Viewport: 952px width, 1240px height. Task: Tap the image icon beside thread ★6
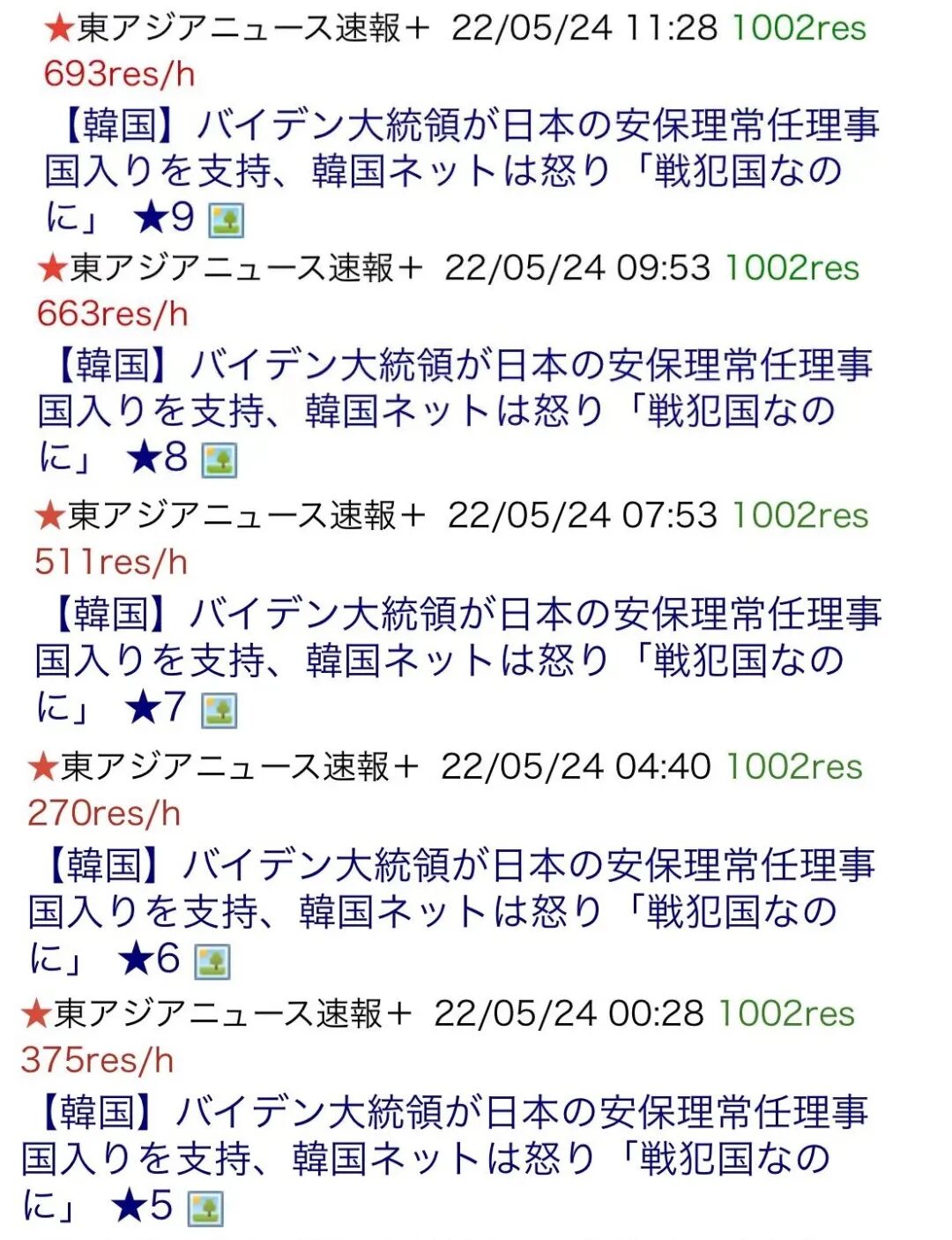(x=212, y=962)
